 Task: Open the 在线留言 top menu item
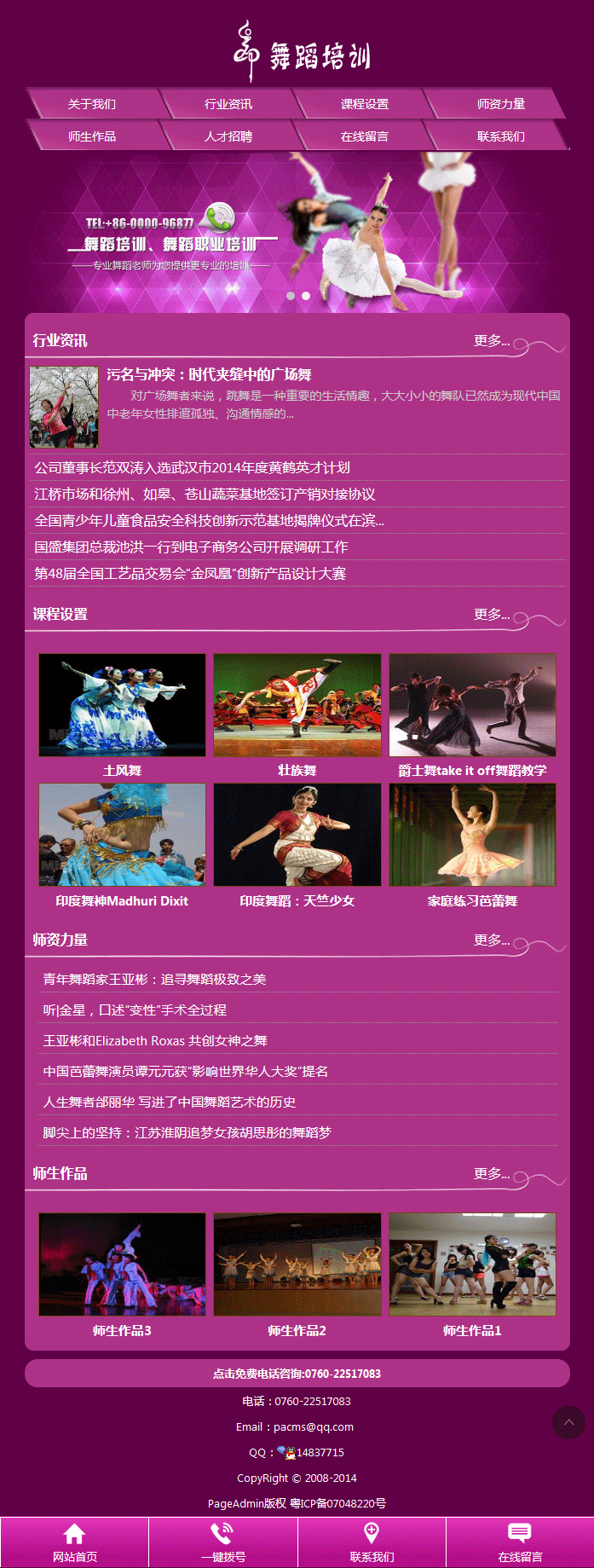(365, 136)
